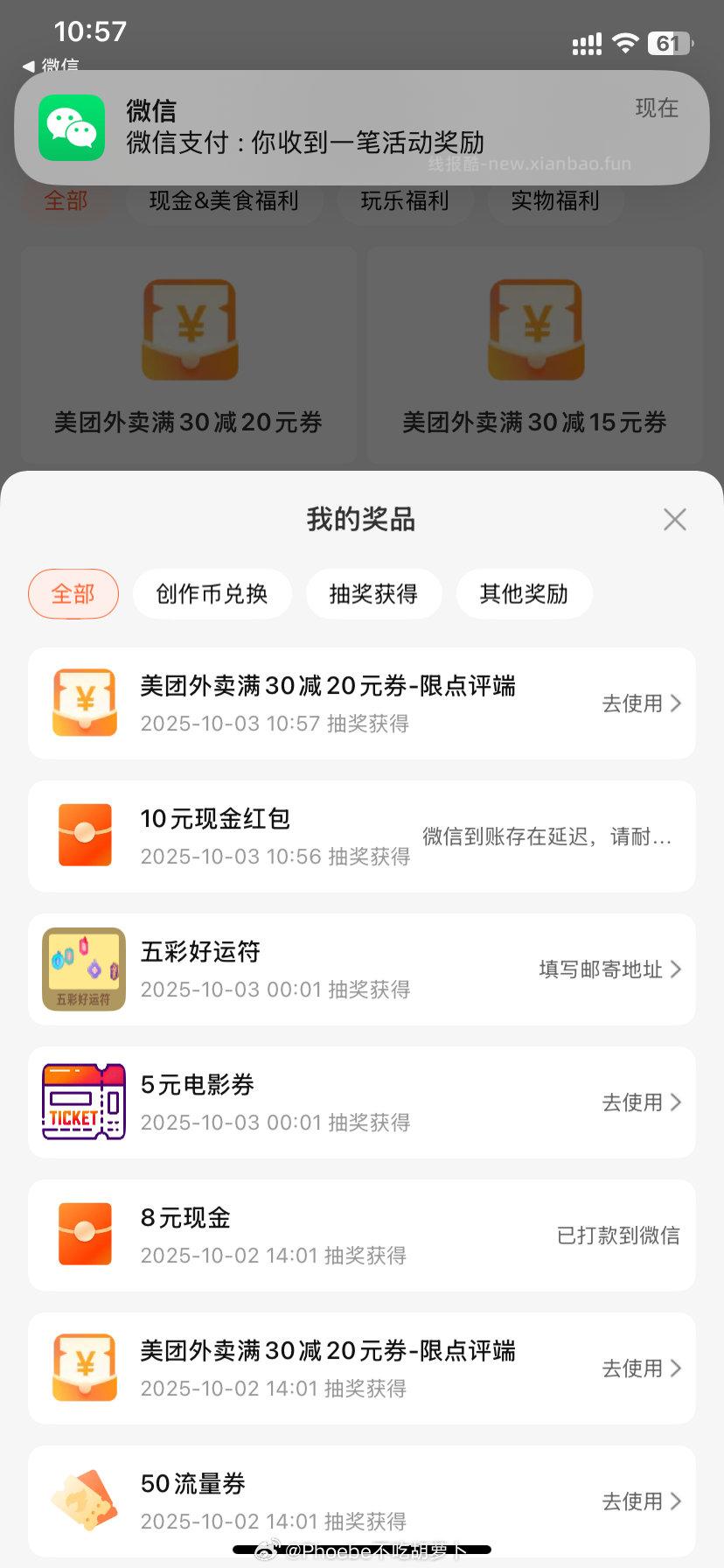Viewport: 724px width, 1568px height.
Task: Click the 50流量券 data coupon icon
Action: pyautogui.click(x=84, y=1501)
